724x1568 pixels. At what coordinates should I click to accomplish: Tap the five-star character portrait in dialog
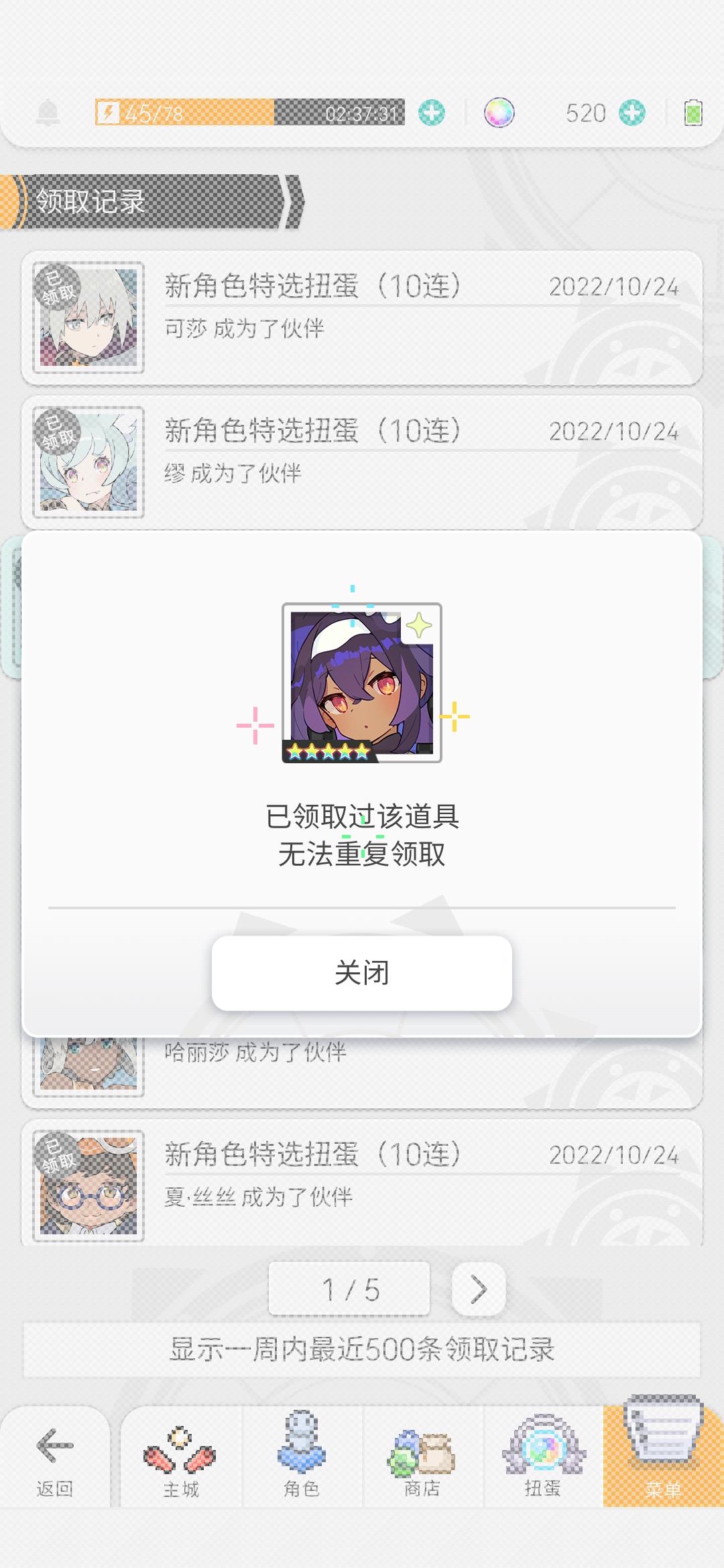362,683
